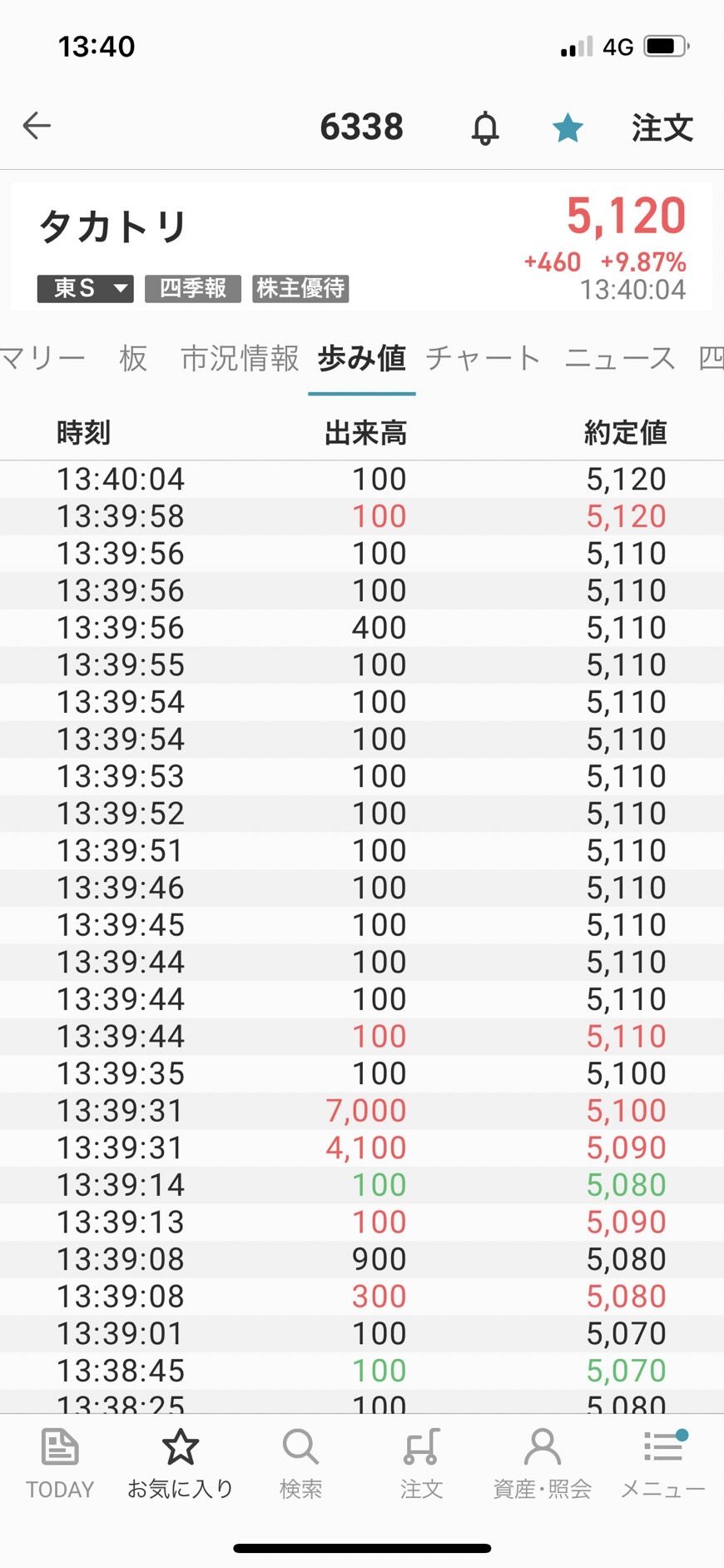Screen dimensions: 724x1568
Task: Go to 資産・照会 section
Action: point(542,1464)
